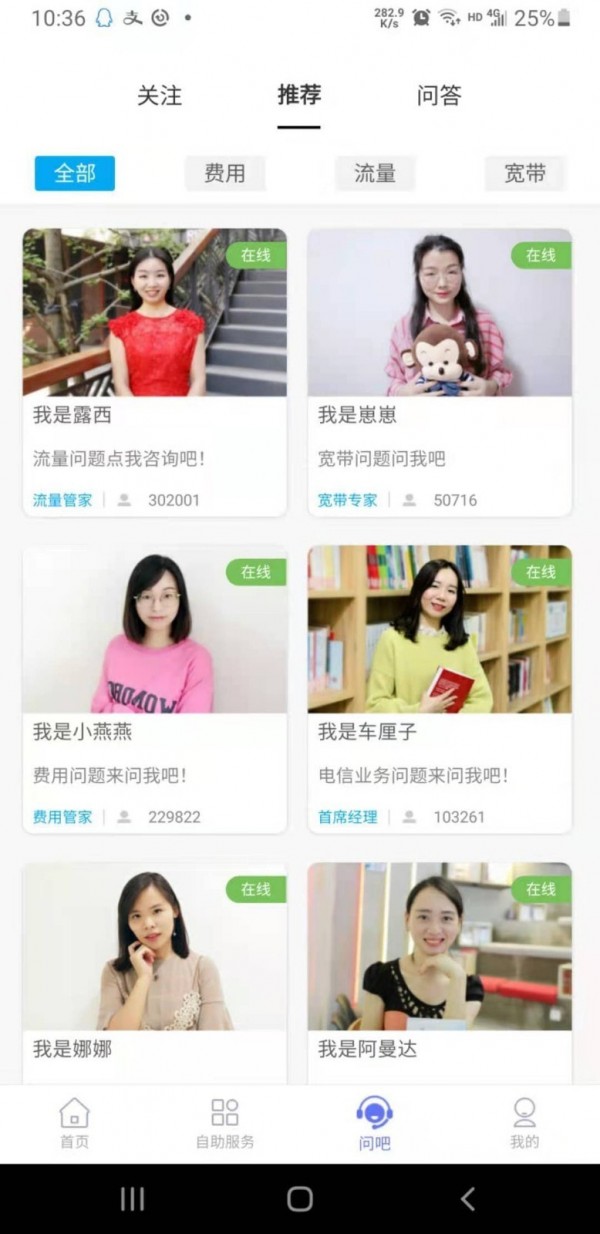Open the 自助服务 tab
Viewport: 600px width, 1234px height.
click(x=225, y=1123)
